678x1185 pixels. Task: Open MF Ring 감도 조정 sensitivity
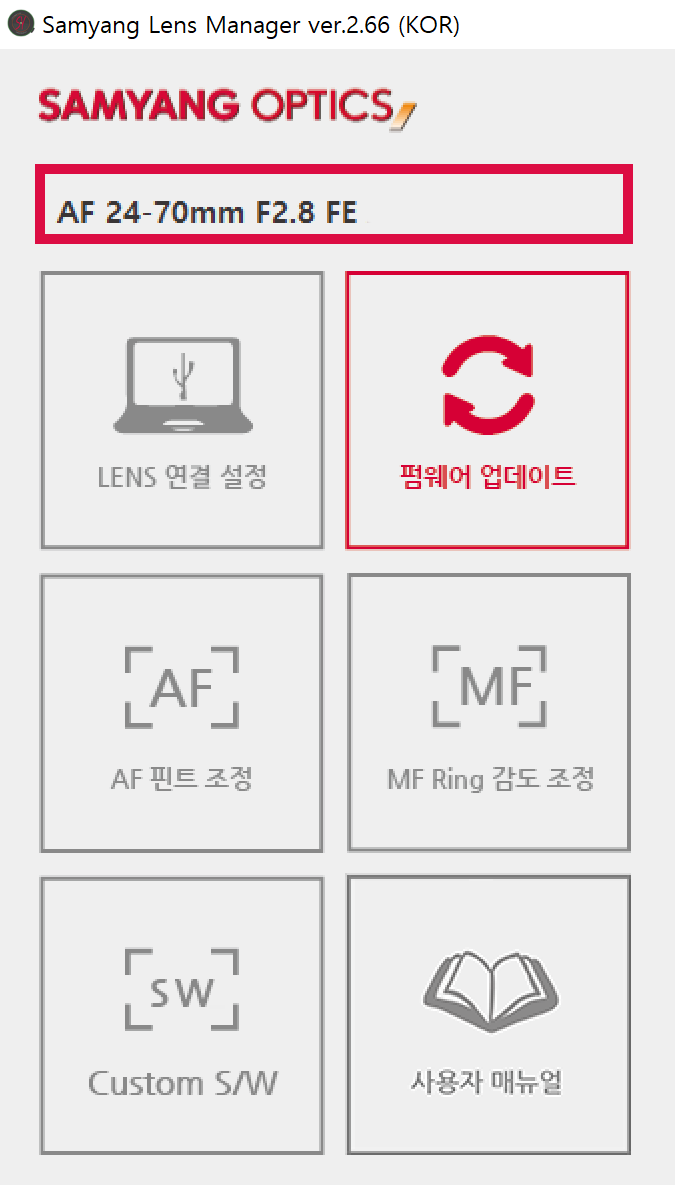(x=489, y=713)
